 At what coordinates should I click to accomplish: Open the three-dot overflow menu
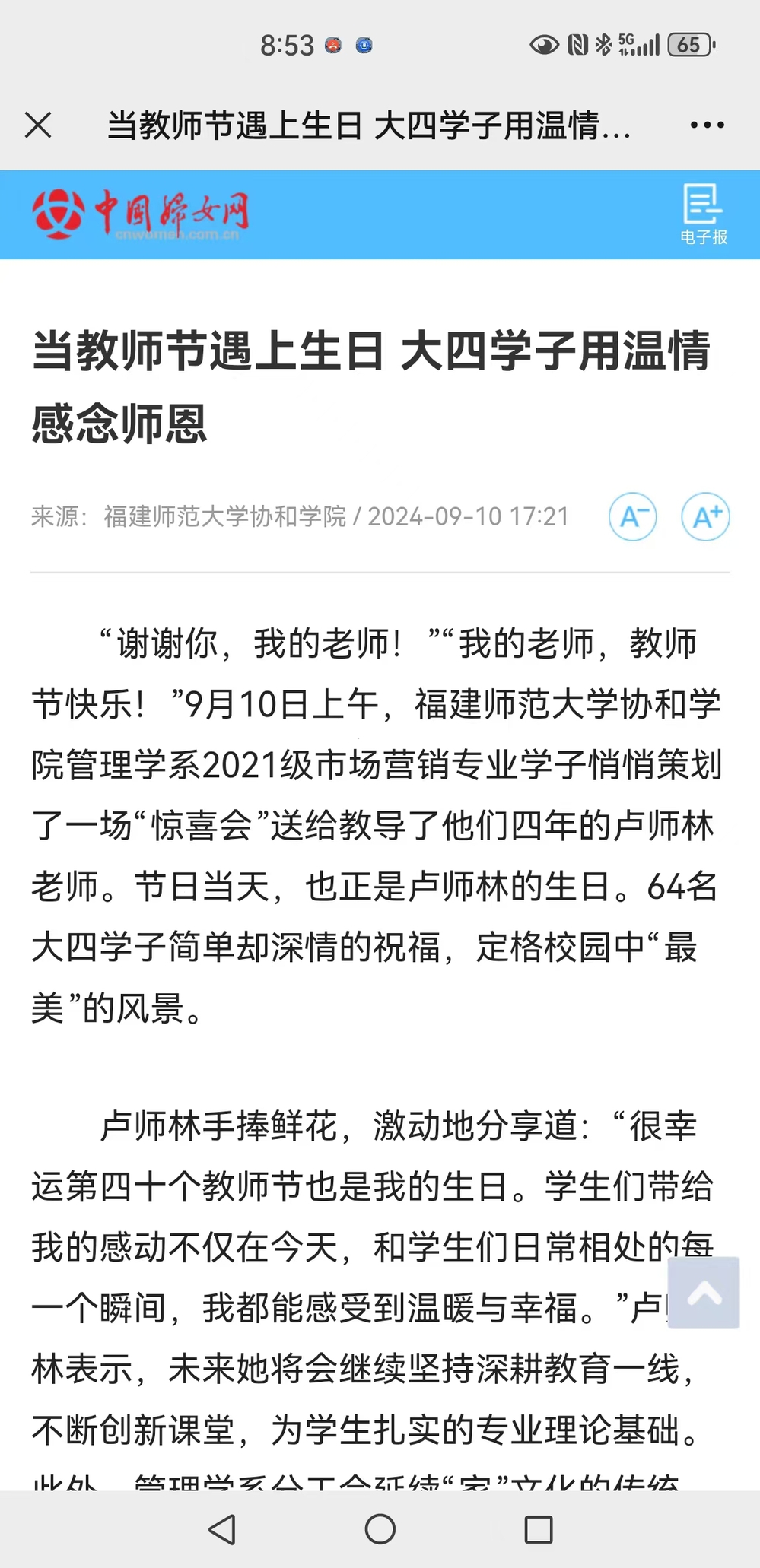click(707, 125)
